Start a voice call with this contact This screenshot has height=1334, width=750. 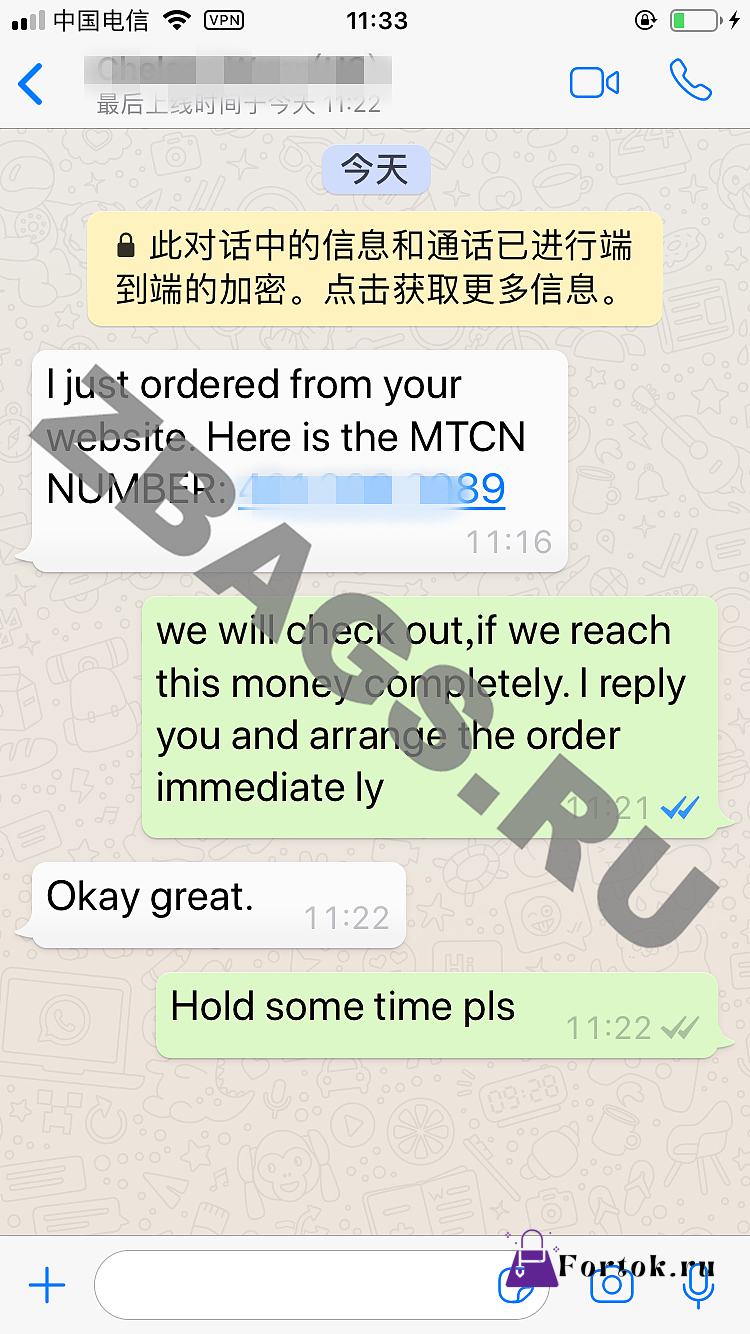(690, 81)
